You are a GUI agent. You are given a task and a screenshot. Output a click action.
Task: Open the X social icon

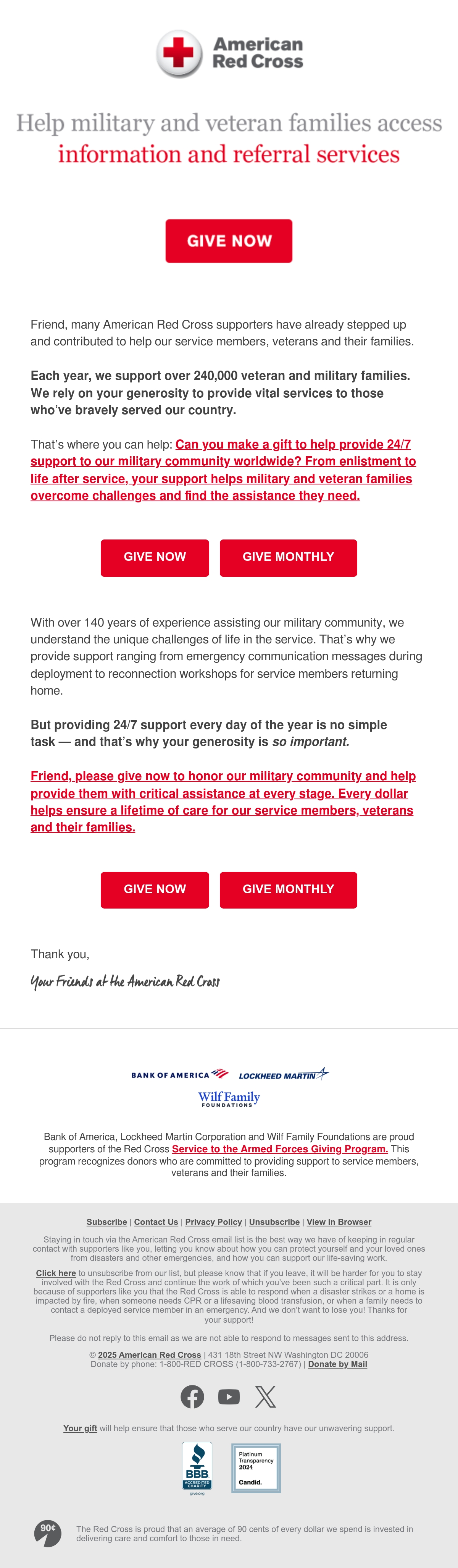(x=265, y=1396)
